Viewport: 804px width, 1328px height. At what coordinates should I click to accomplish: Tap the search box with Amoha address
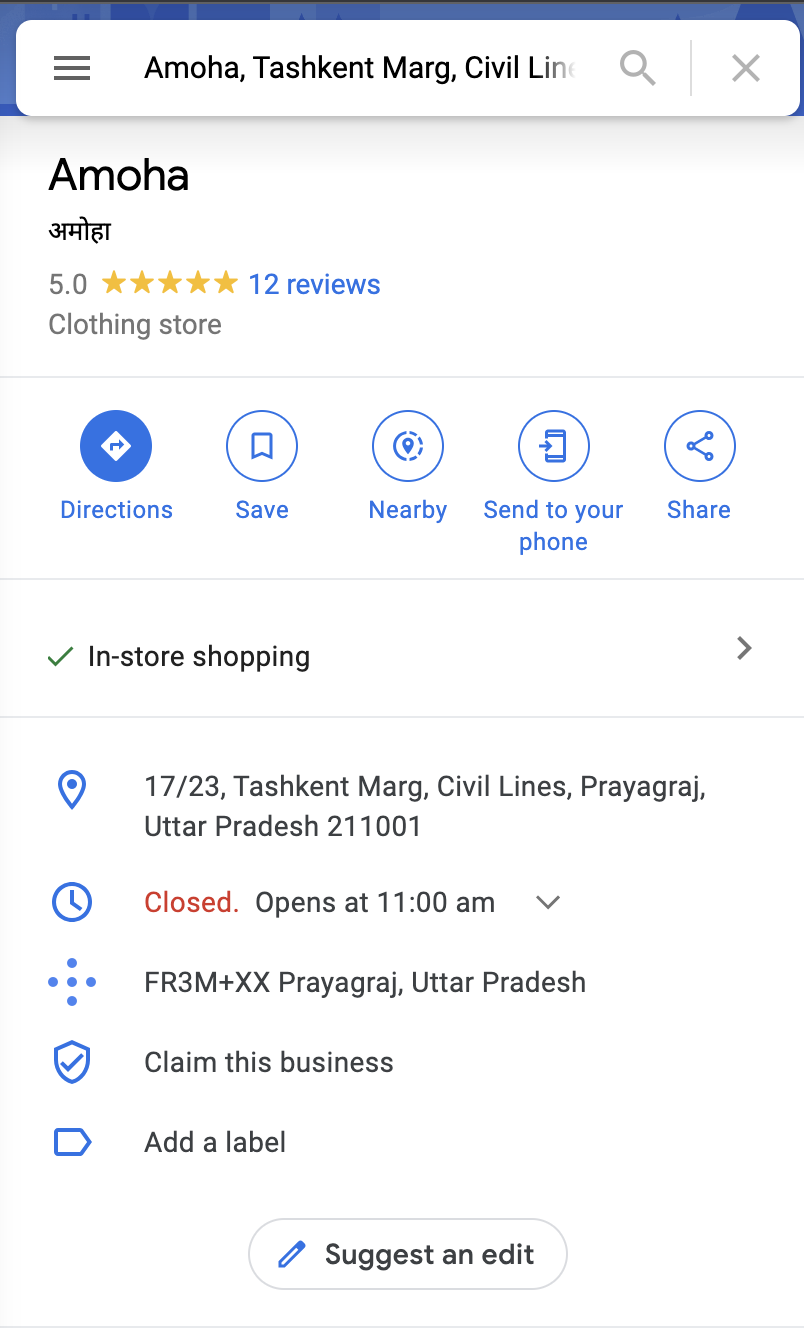[x=360, y=68]
